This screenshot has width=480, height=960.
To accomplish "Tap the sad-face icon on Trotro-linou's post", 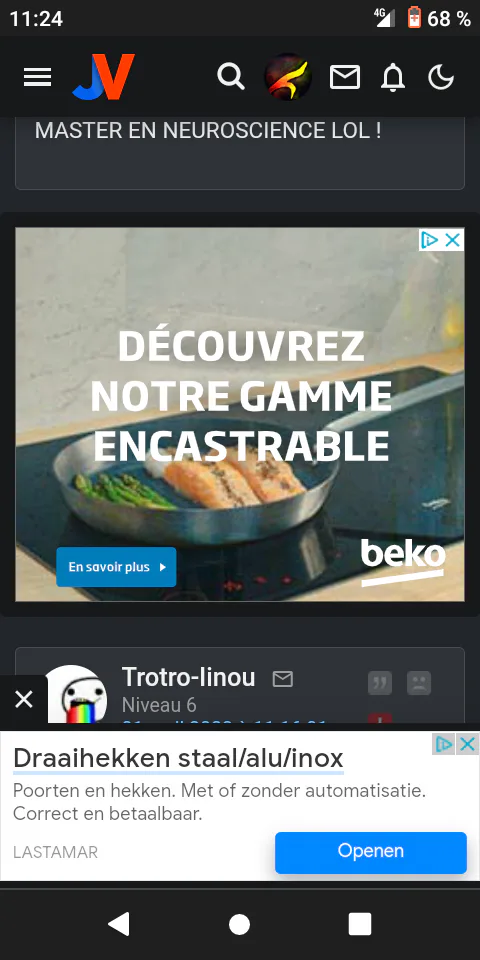I will click(419, 683).
